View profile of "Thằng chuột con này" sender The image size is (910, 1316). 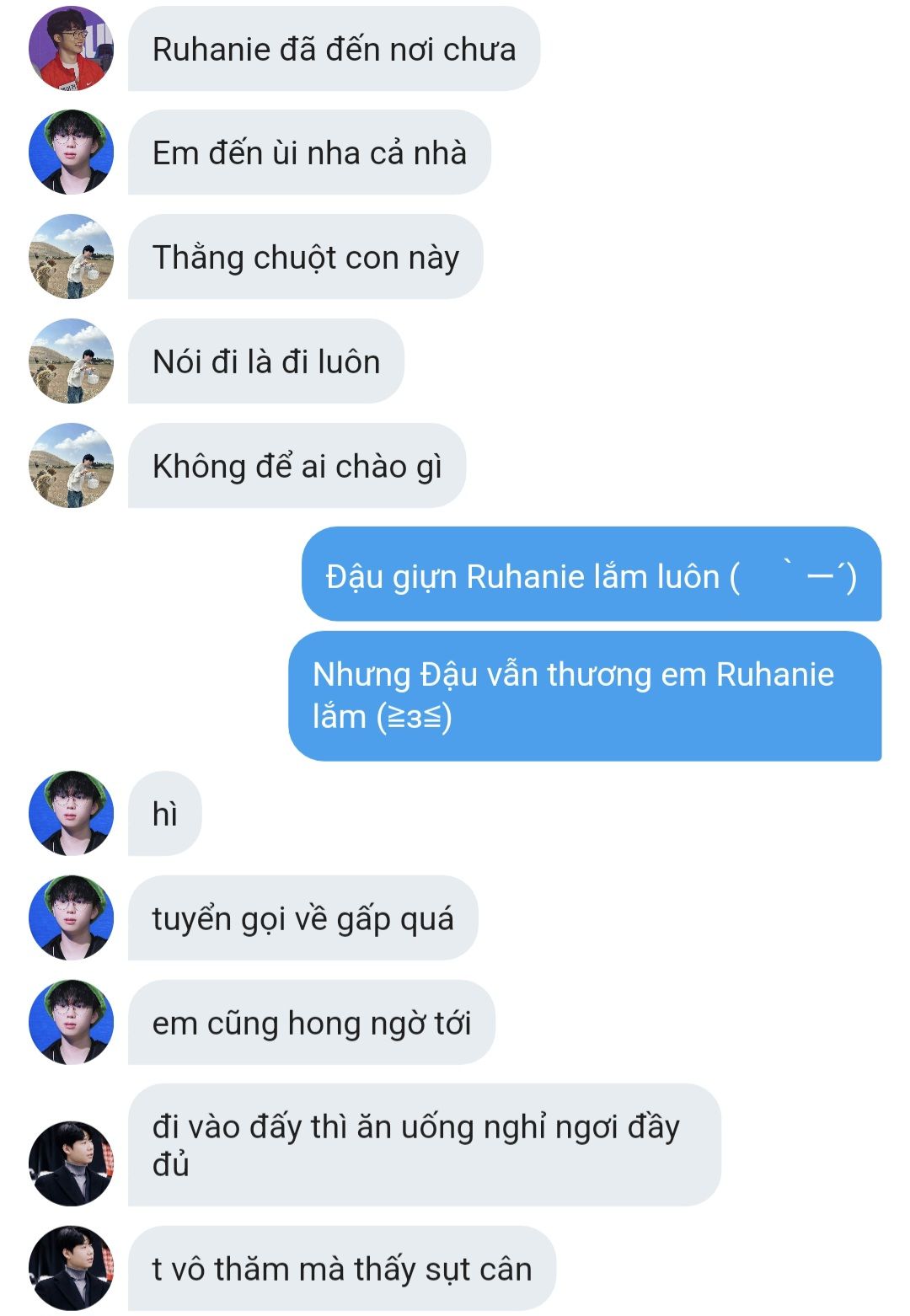pos(71,257)
